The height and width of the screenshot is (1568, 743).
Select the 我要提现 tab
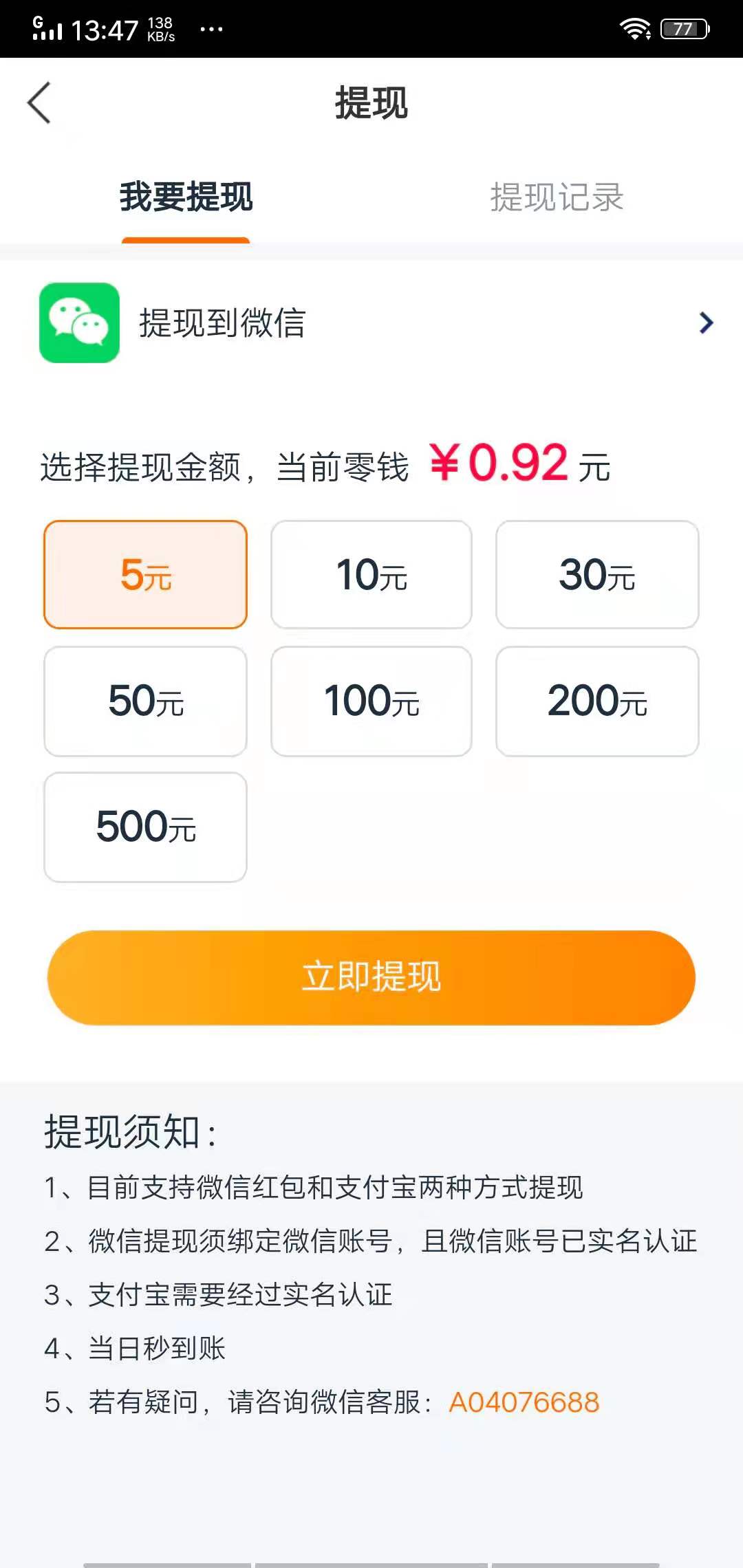186,198
